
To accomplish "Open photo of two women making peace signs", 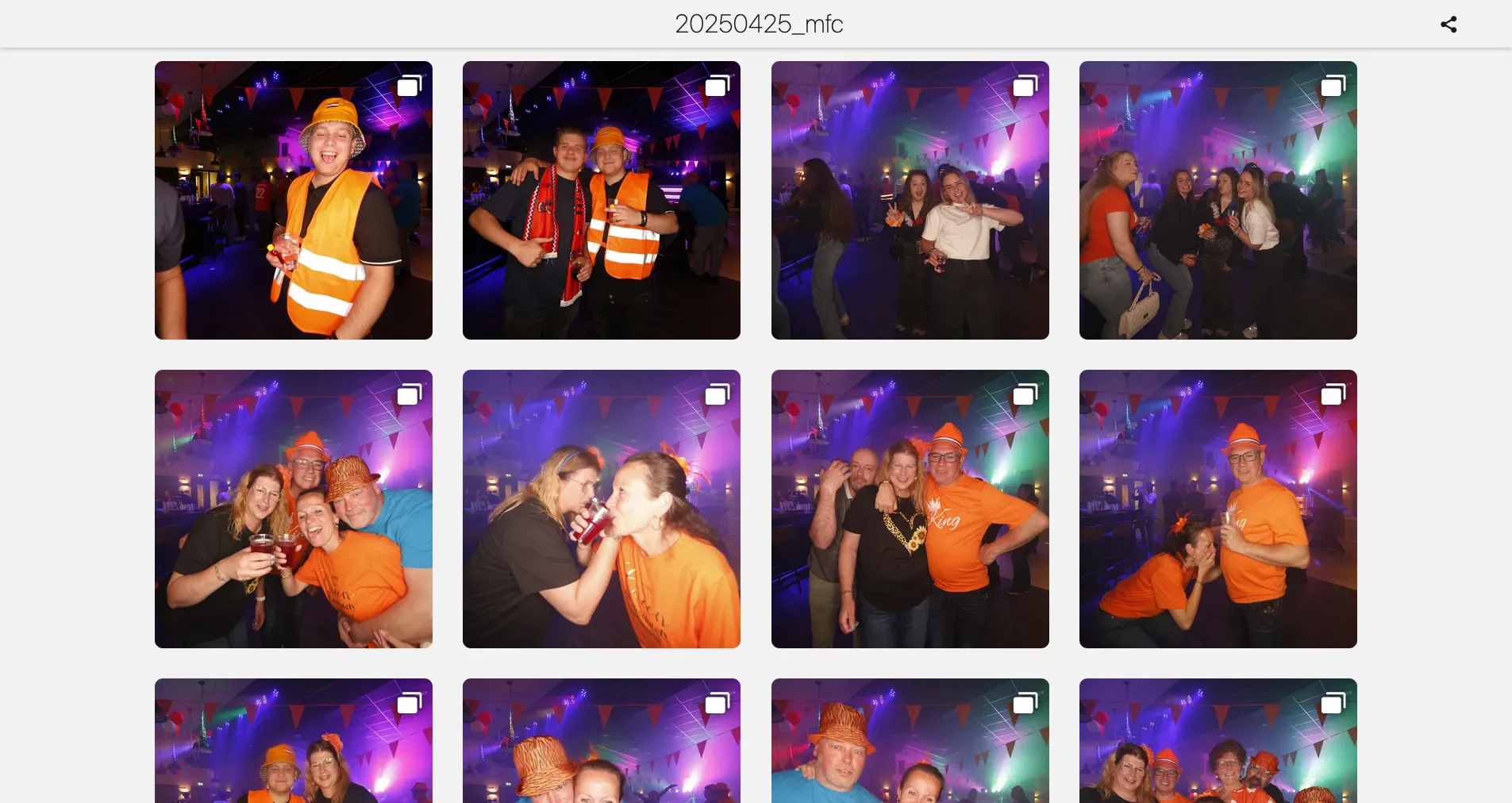I will (x=910, y=200).
